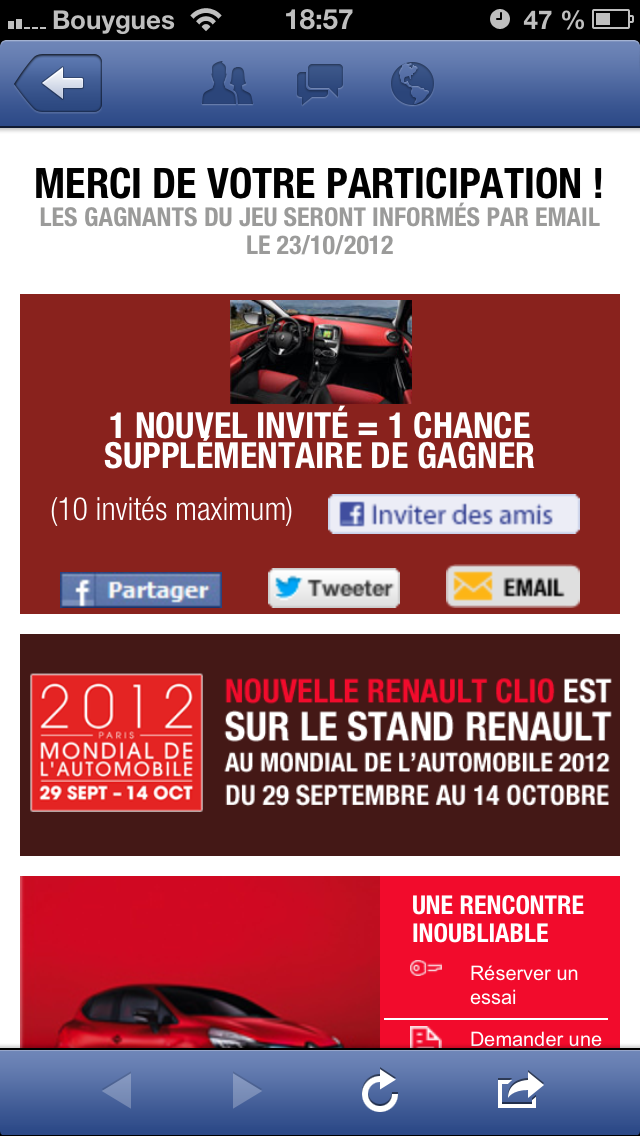The width and height of the screenshot is (640, 1136).
Task: Reload the page
Action: [x=380, y=1091]
